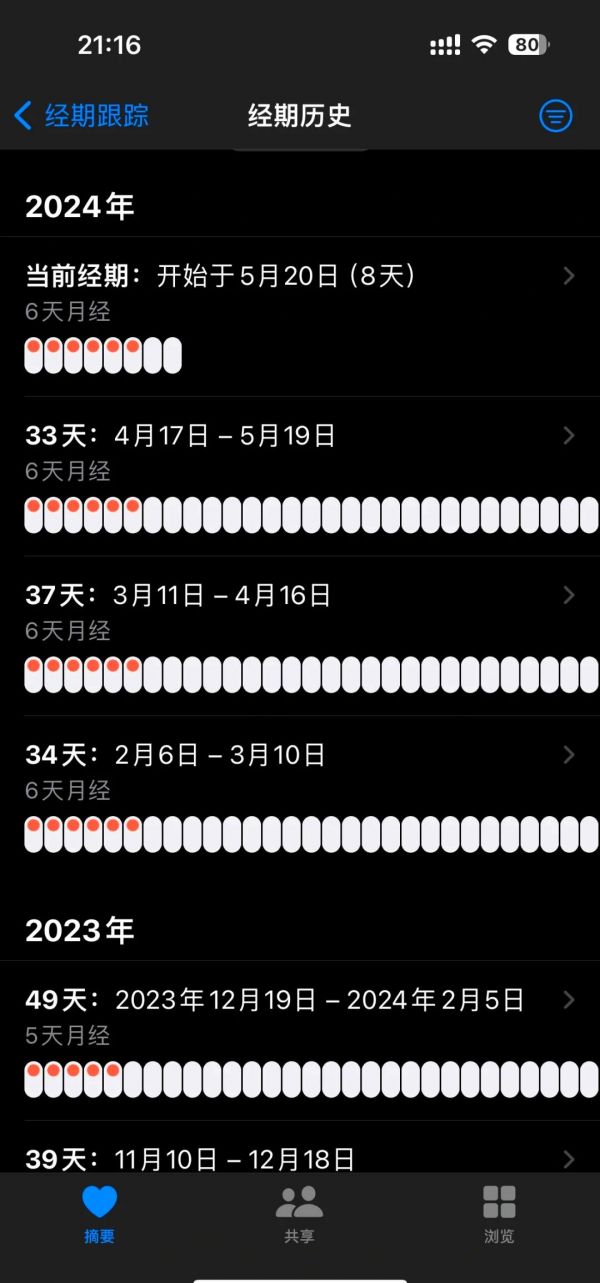This screenshot has width=600, height=1283.
Task: Show the 39天 cycle 11月10日–12月18日
Action: click(x=300, y=1159)
